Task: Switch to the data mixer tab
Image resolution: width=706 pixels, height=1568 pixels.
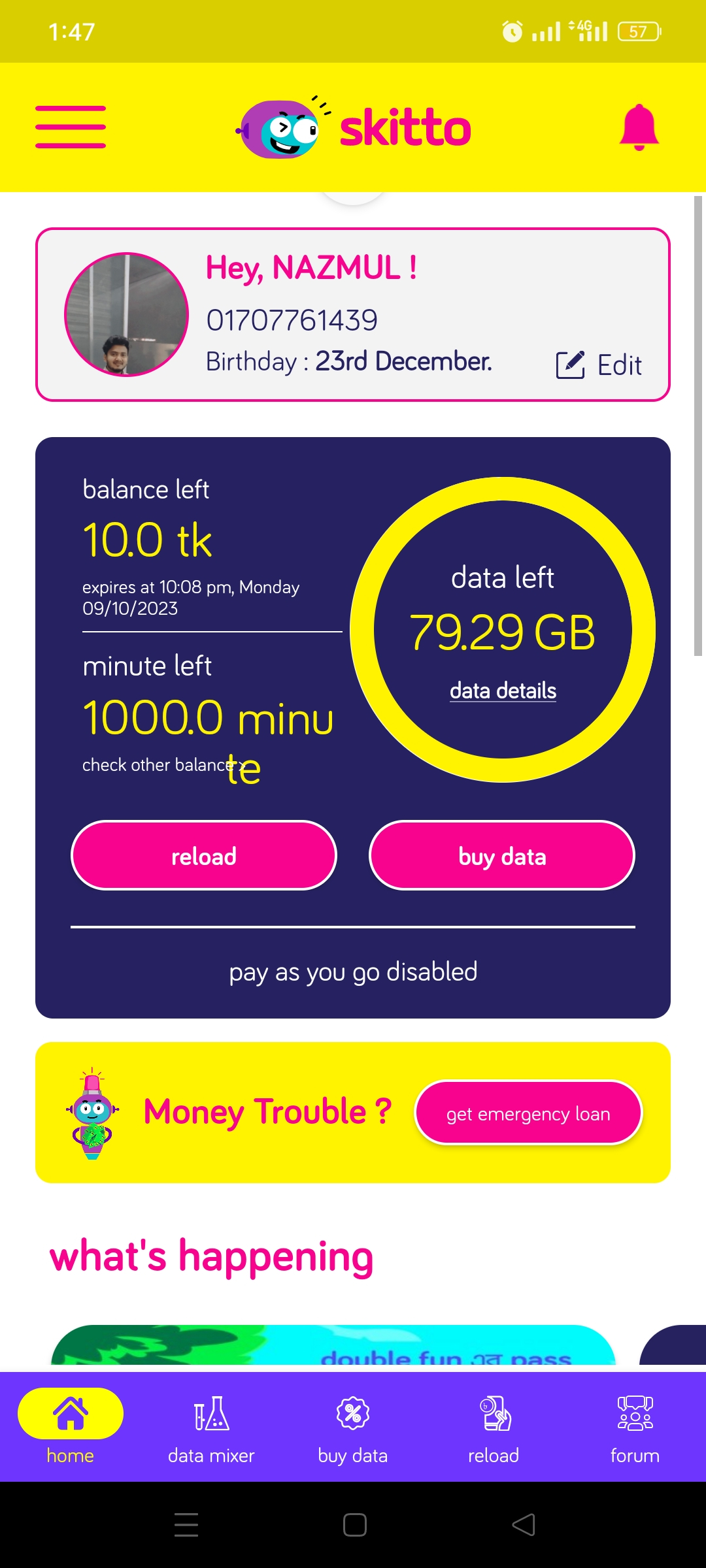Action: click(211, 1428)
